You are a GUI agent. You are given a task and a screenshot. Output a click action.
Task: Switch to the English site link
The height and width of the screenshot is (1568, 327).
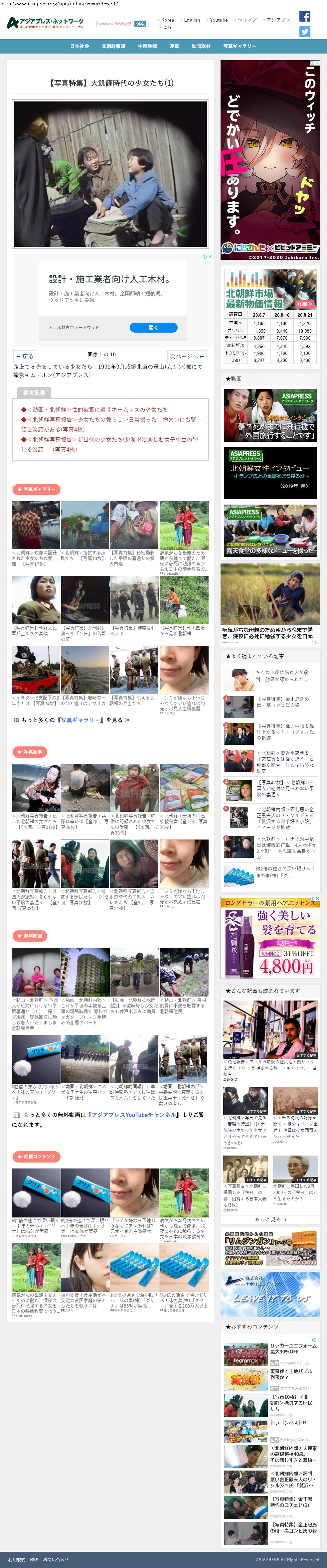click(192, 20)
